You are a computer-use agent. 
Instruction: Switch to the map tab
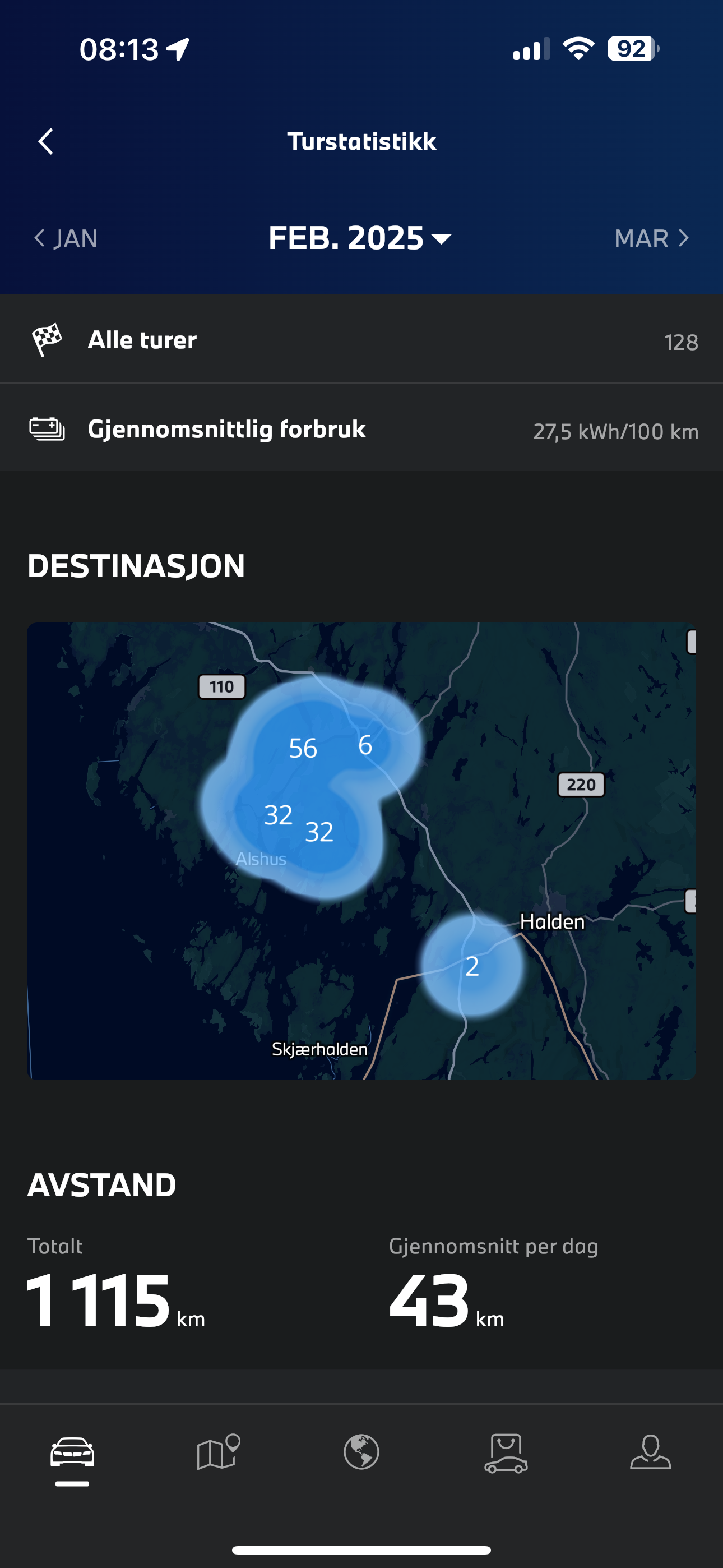coord(218,1452)
